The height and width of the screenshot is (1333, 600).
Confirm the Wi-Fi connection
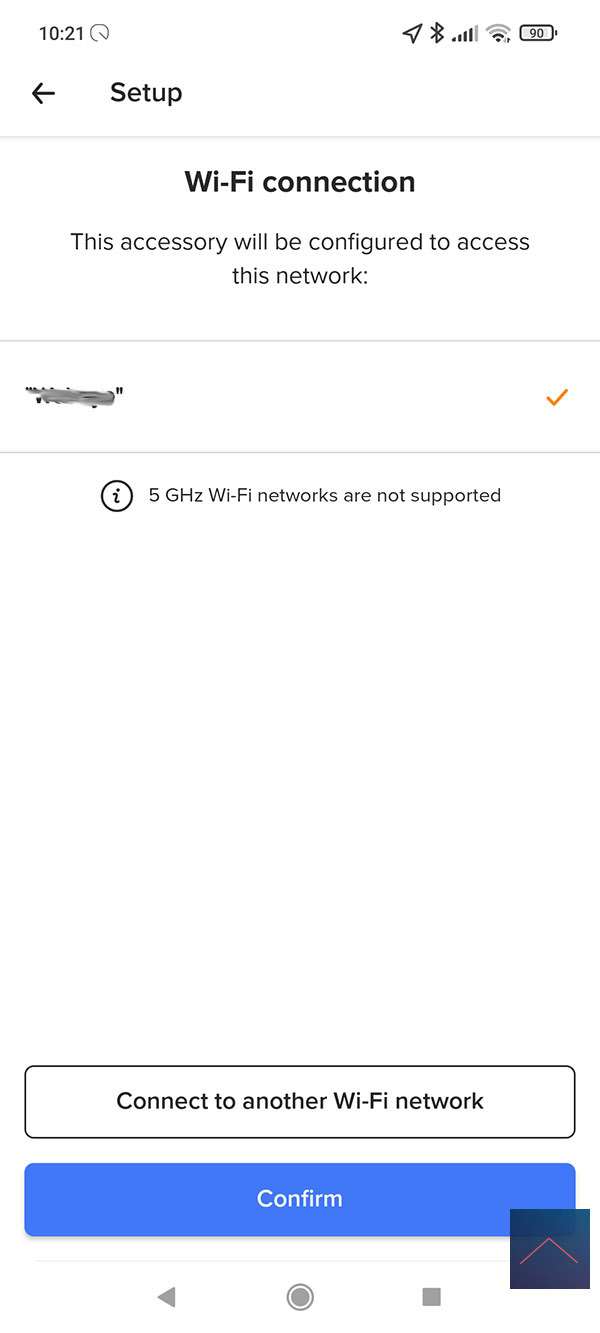pos(300,1198)
